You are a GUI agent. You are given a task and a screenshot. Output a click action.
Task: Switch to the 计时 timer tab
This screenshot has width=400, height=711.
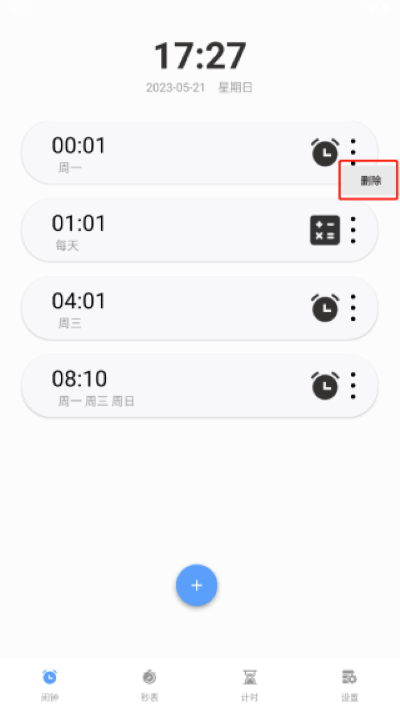pyautogui.click(x=249, y=685)
